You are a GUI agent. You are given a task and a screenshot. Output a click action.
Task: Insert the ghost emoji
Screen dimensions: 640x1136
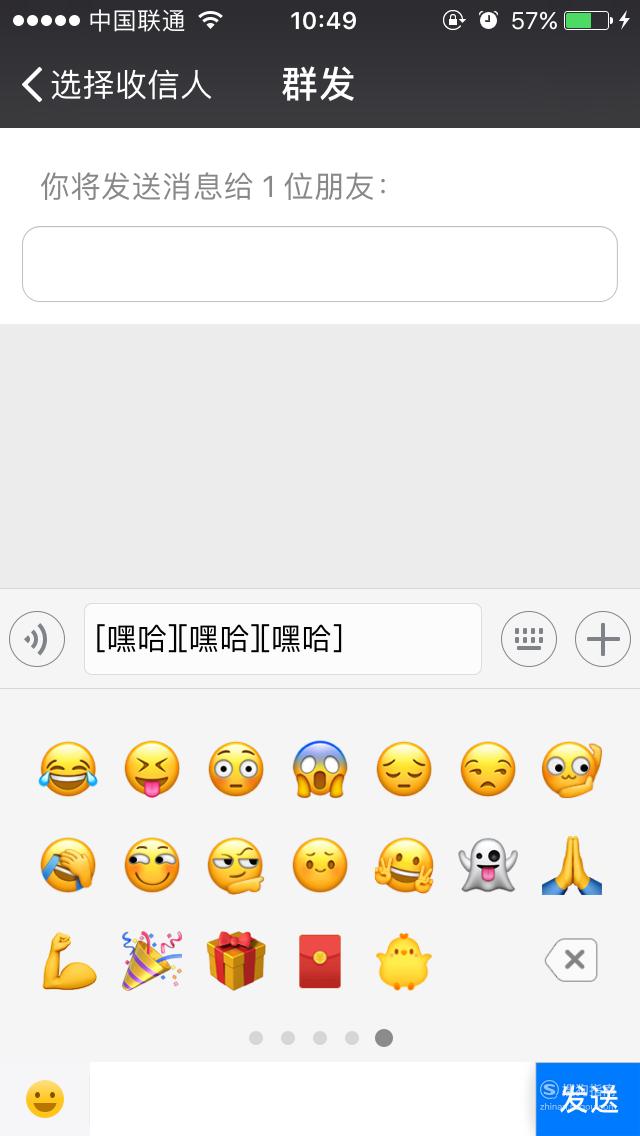(488, 864)
